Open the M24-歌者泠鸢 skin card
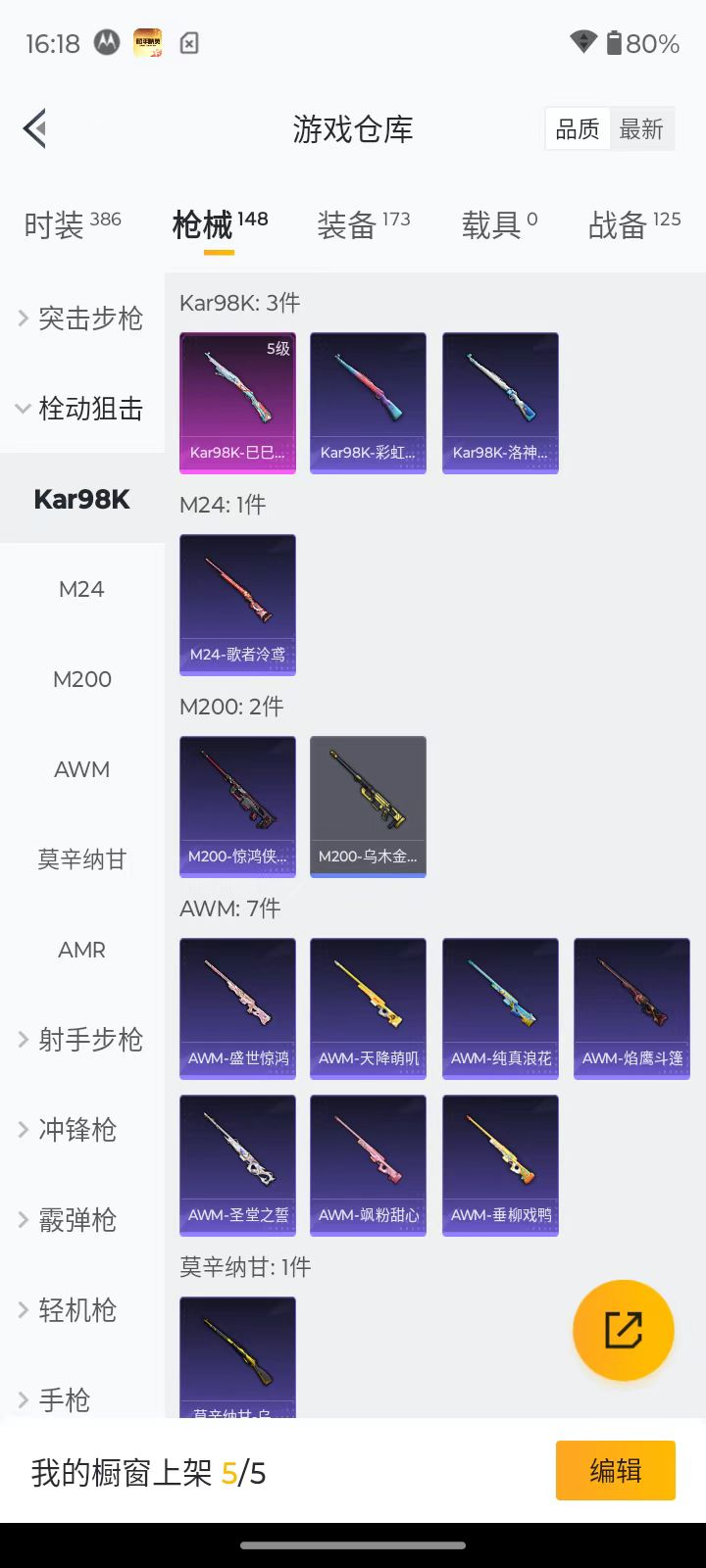Image resolution: width=706 pixels, height=1568 pixels. 237,604
